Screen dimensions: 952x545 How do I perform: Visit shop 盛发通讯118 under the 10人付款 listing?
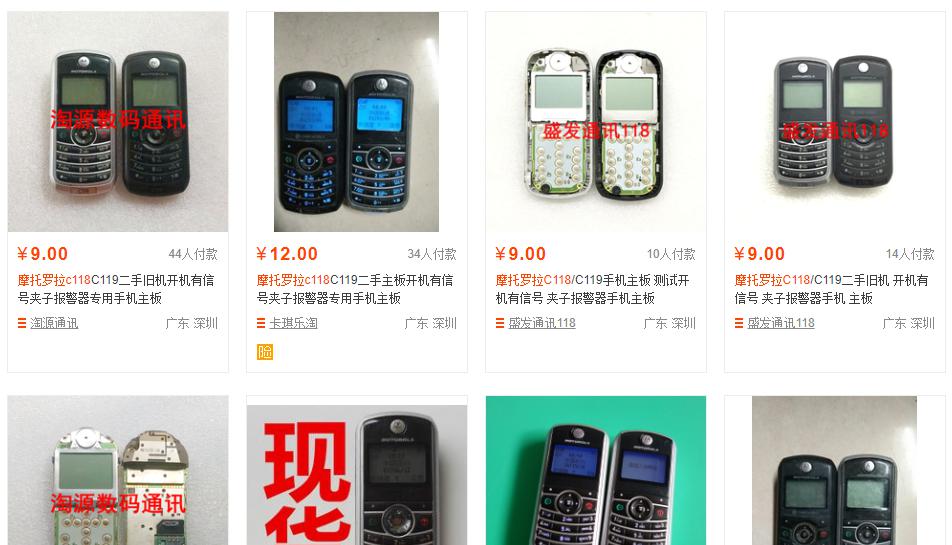point(542,323)
